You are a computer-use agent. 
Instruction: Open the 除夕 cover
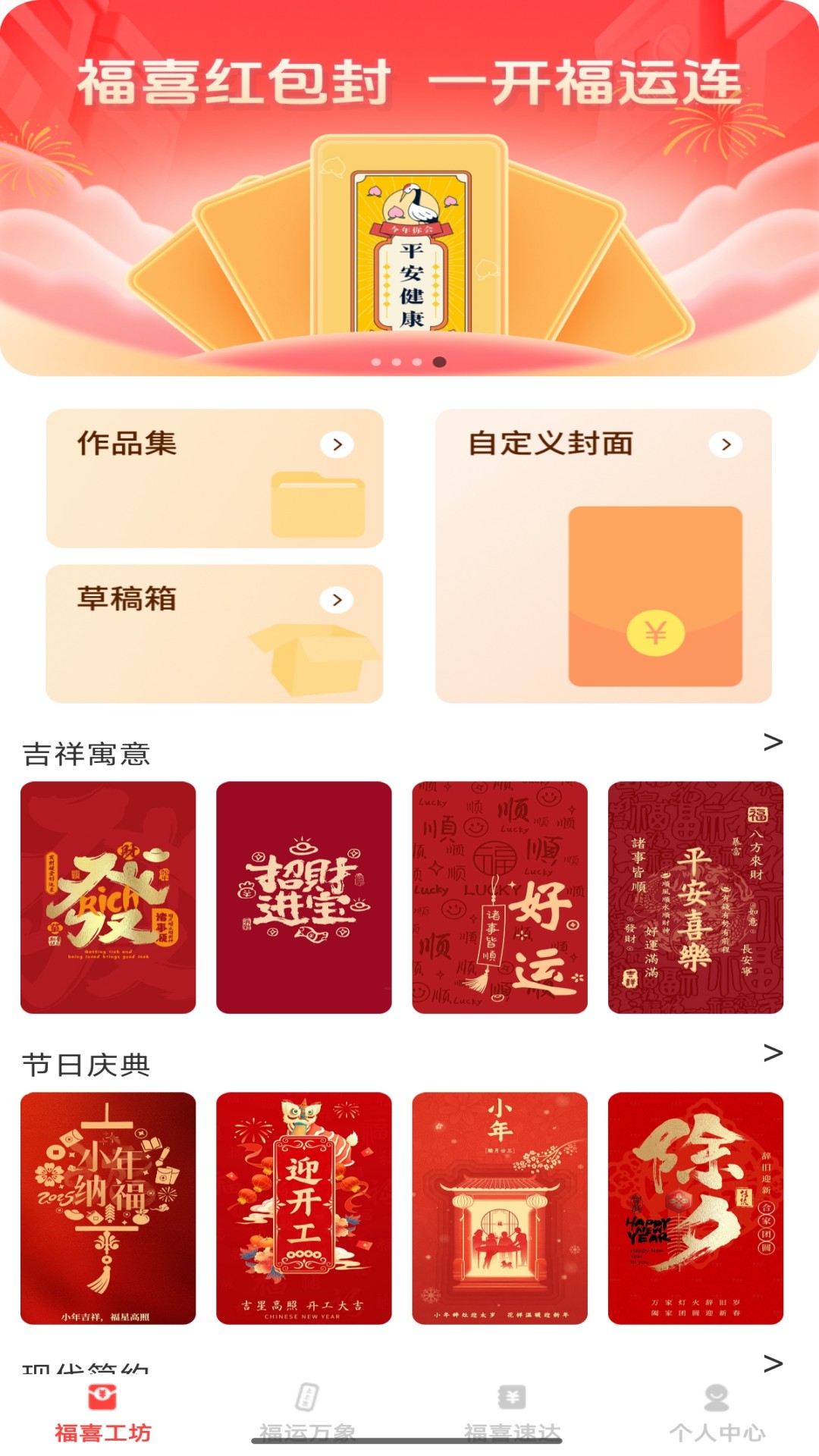click(695, 1209)
